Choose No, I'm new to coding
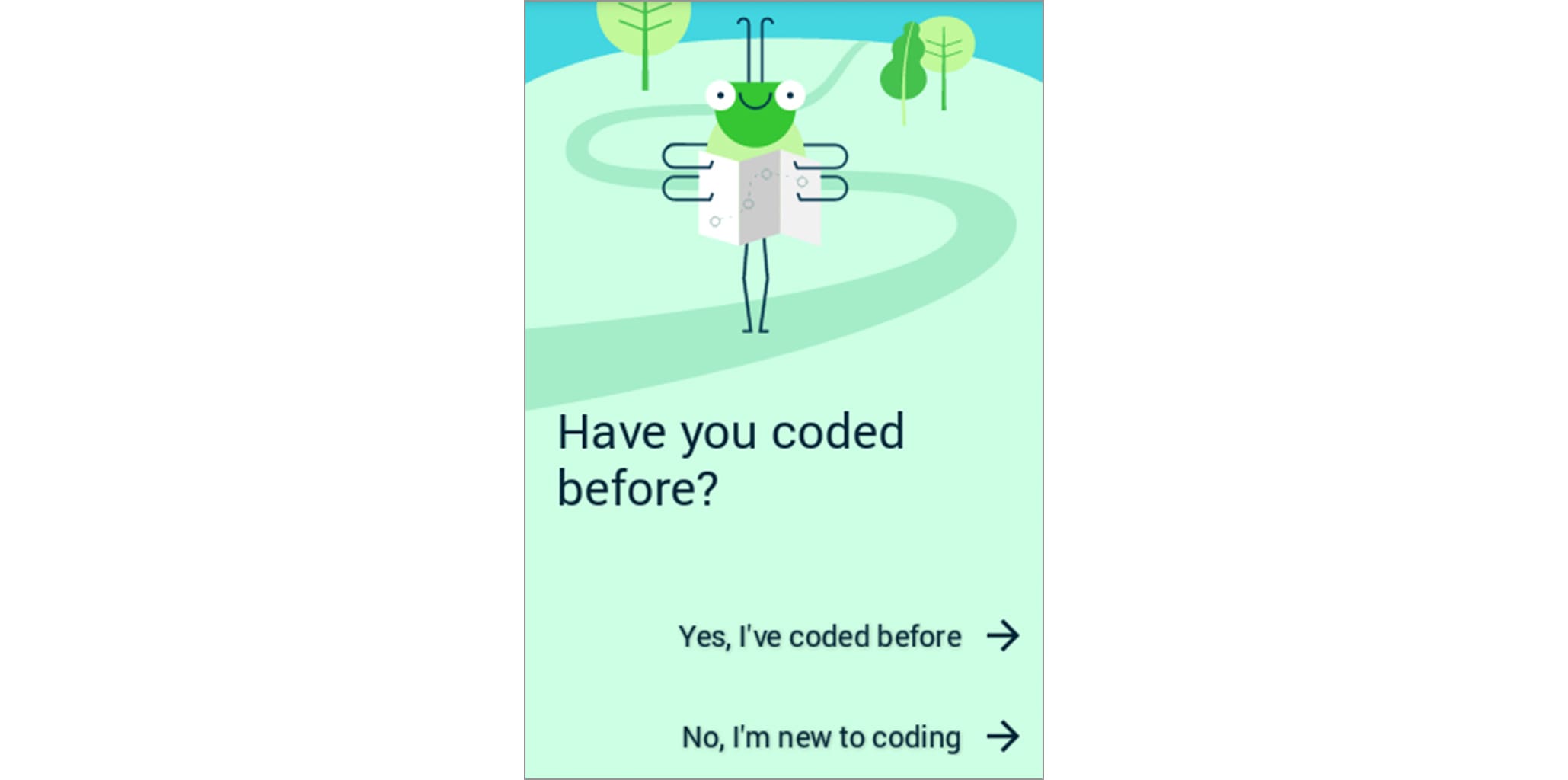 [848, 737]
